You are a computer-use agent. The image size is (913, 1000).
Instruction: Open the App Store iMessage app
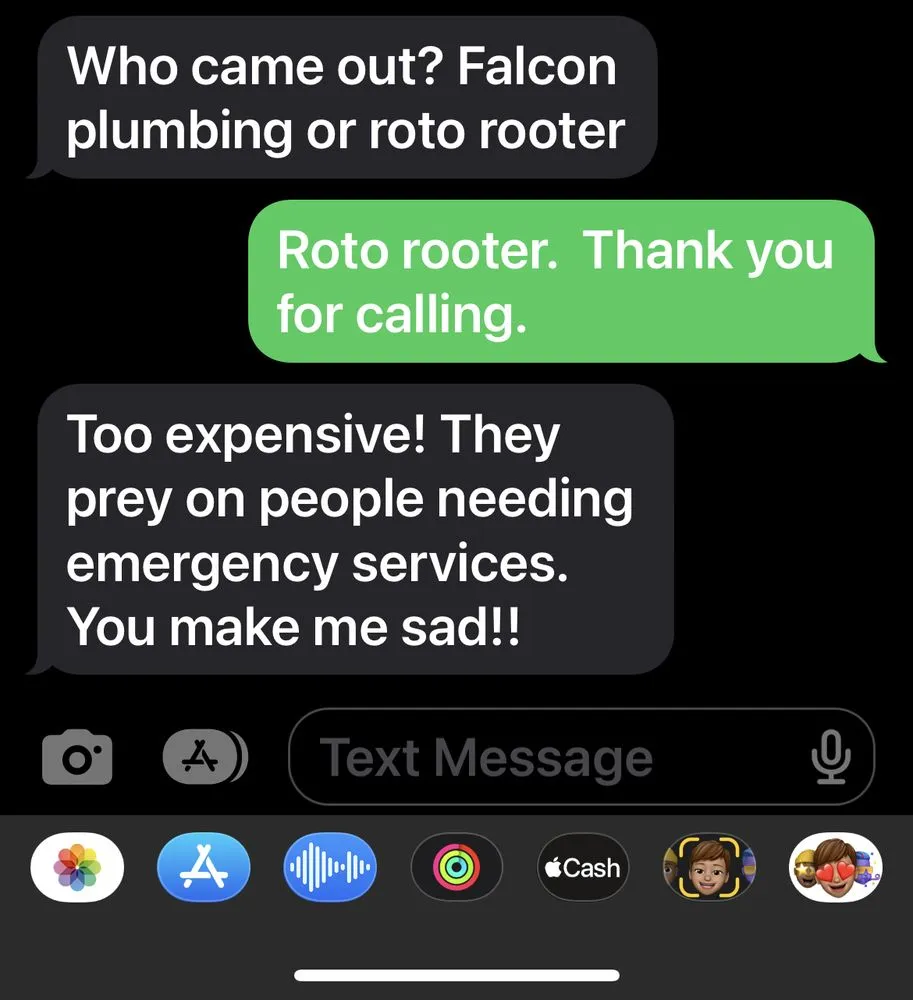(x=204, y=867)
